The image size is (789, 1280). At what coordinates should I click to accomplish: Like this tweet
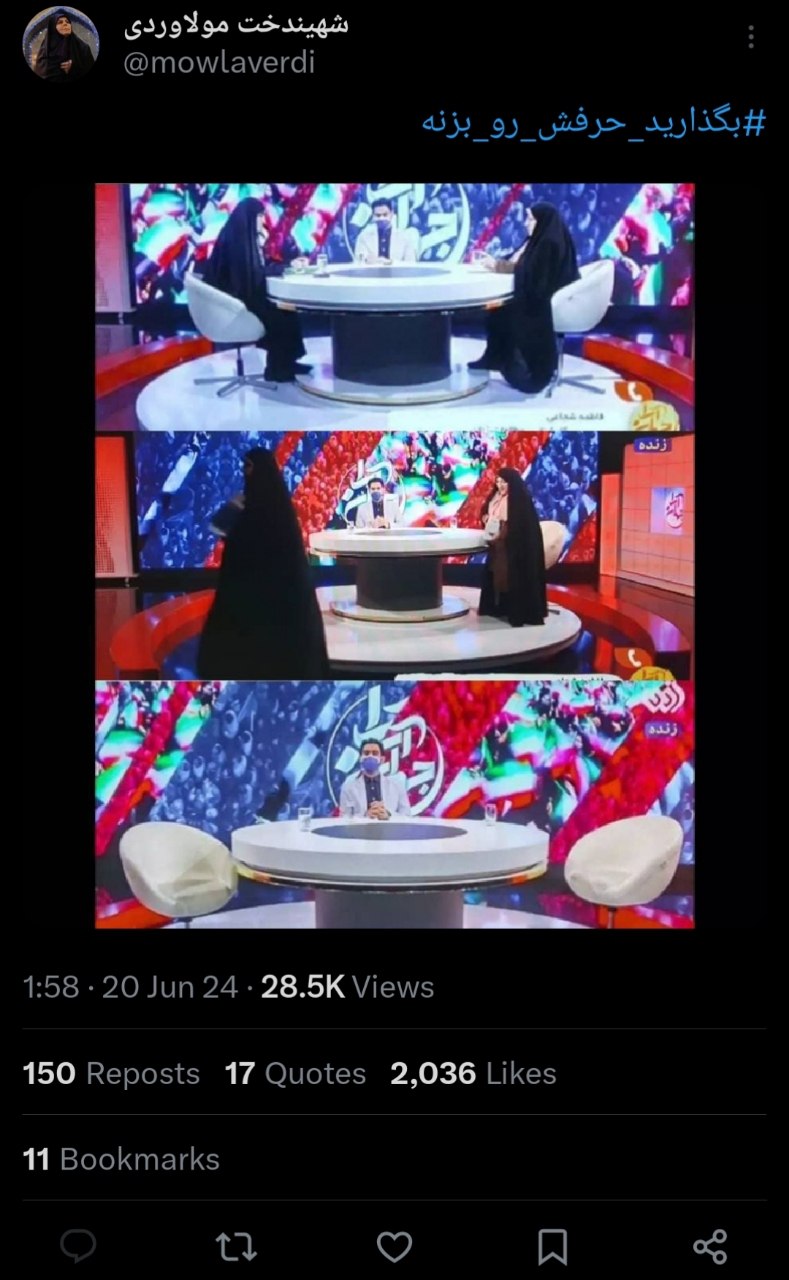[x=394, y=1246]
